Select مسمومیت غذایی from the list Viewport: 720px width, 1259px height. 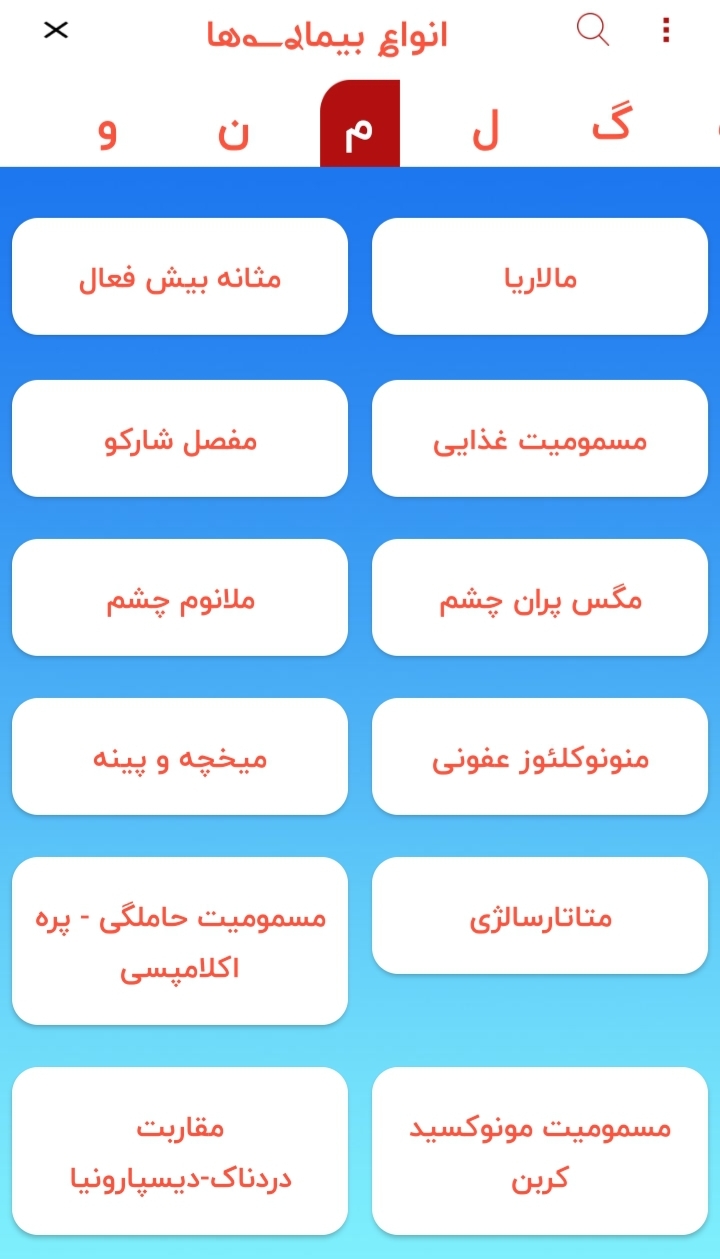coord(540,438)
